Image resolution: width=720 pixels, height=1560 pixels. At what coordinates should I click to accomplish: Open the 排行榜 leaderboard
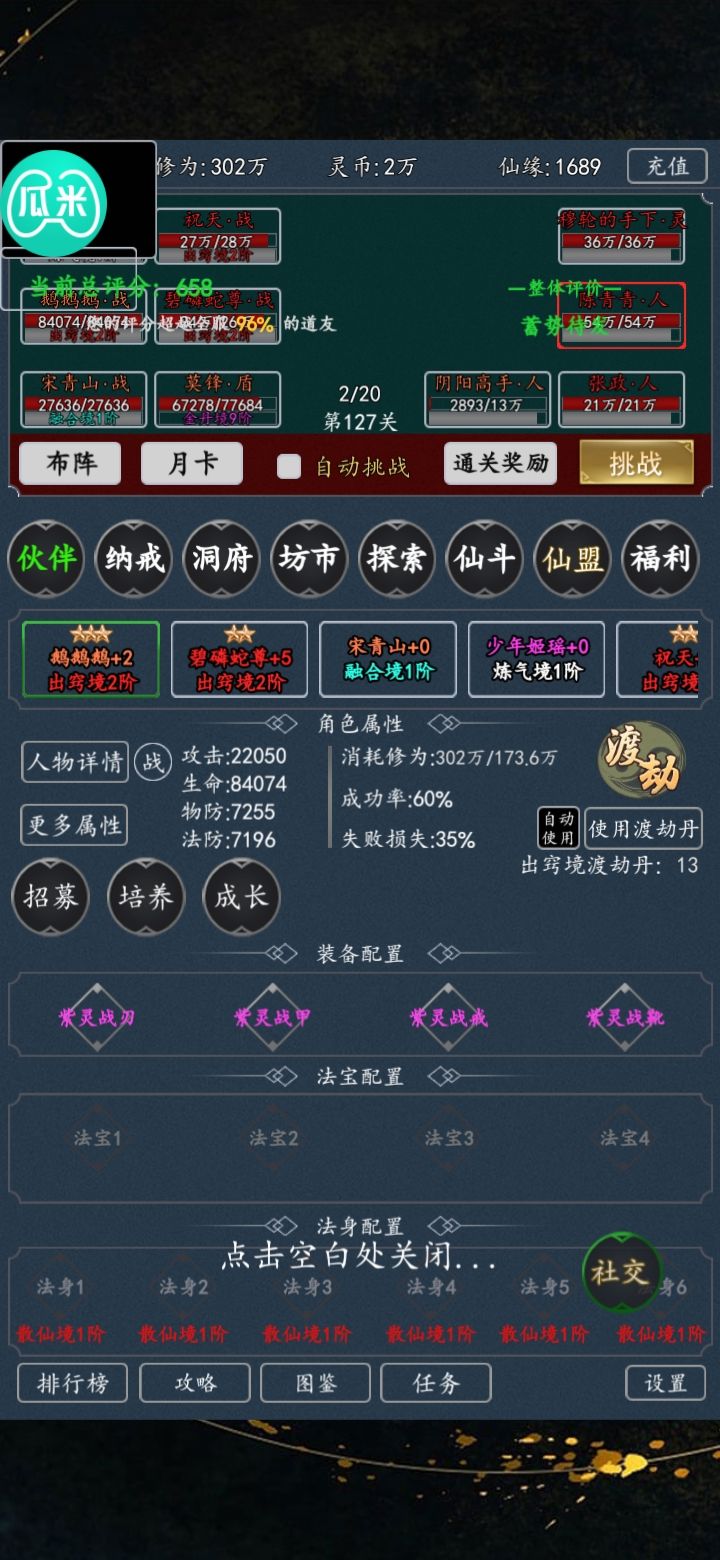pyautogui.click(x=72, y=1383)
